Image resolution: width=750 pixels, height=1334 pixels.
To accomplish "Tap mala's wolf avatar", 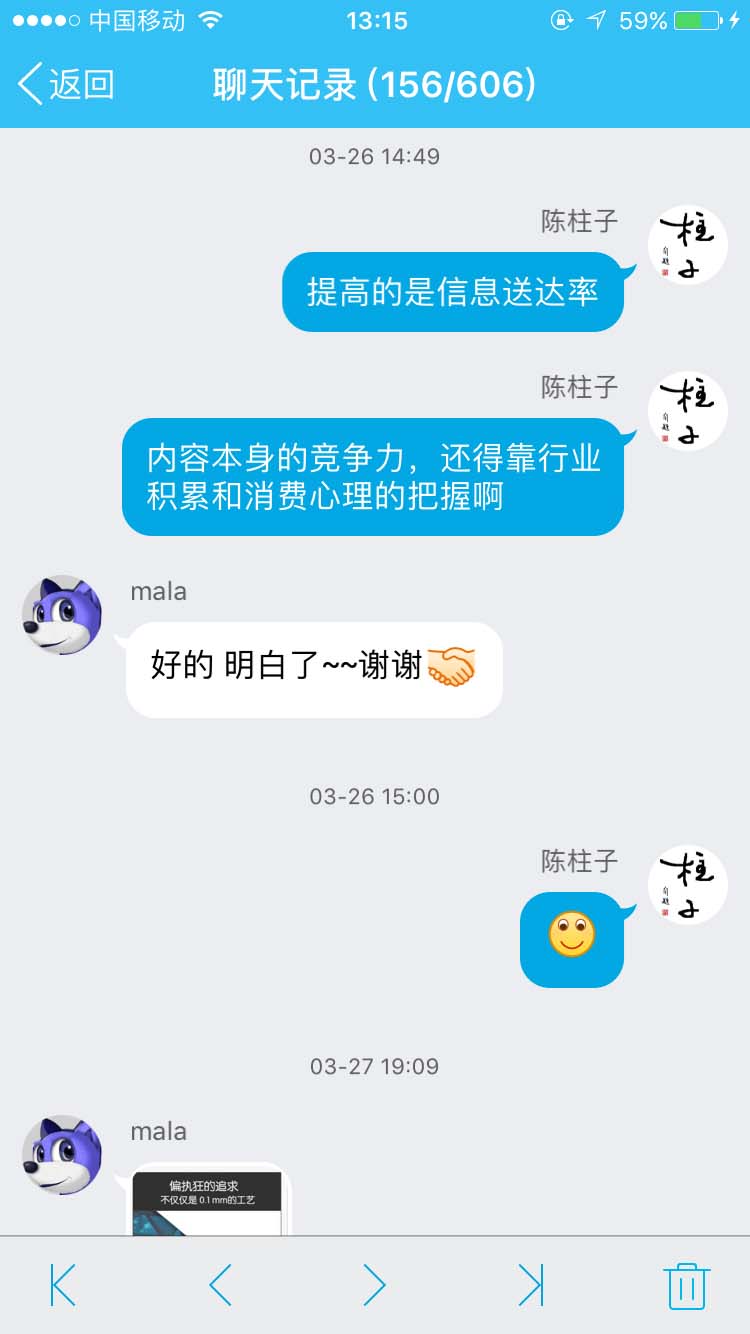I will click(x=62, y=616).
